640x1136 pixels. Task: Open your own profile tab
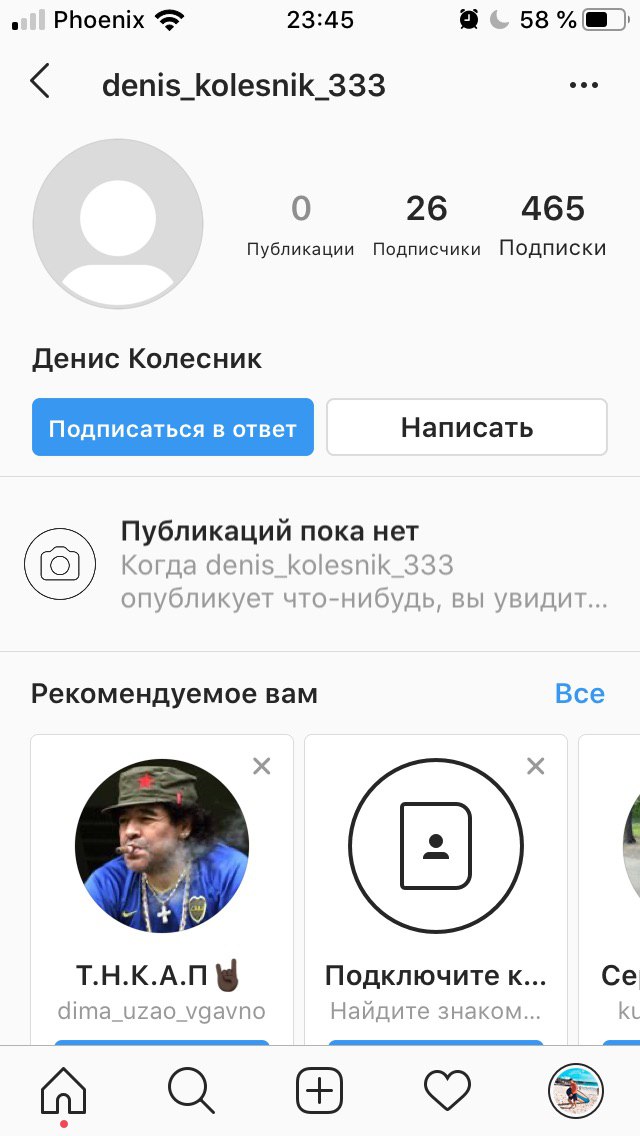pos(575,1090)
